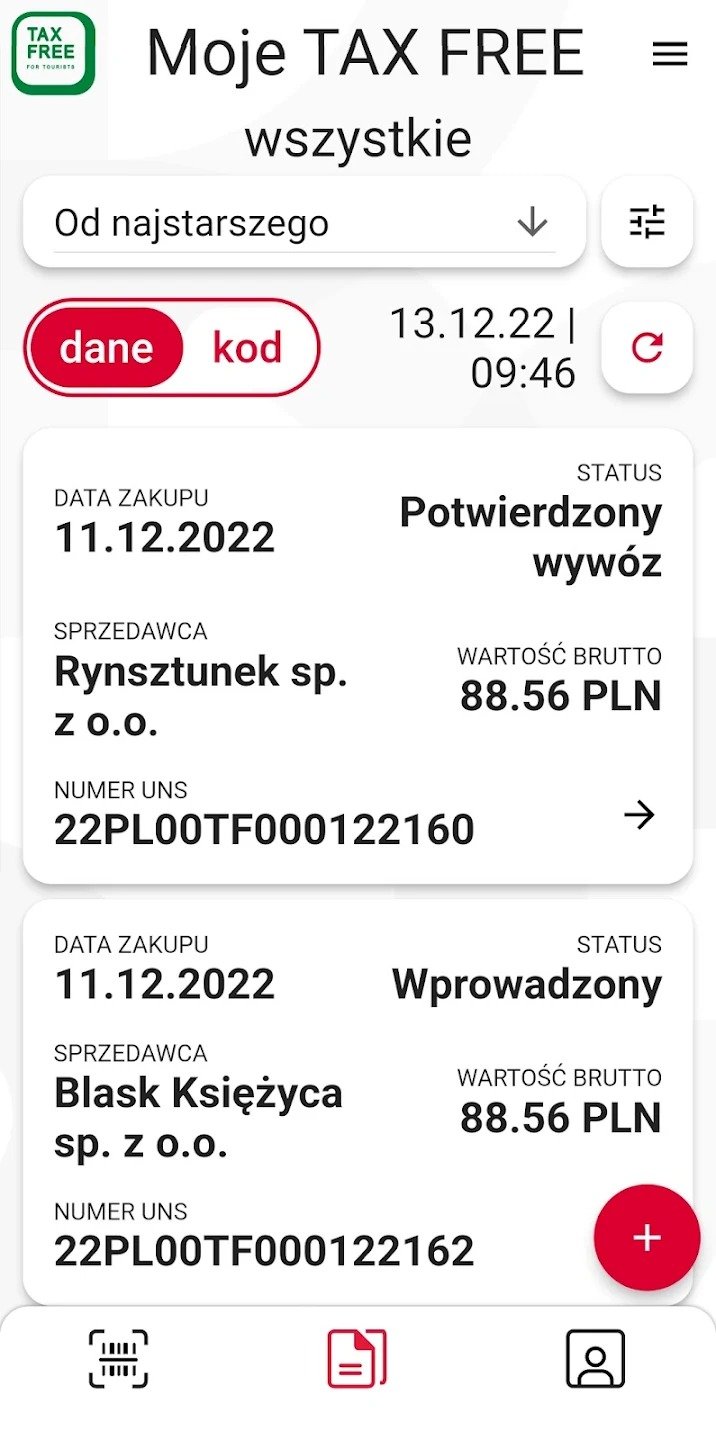Open the filter settings button

click(647, 221)
